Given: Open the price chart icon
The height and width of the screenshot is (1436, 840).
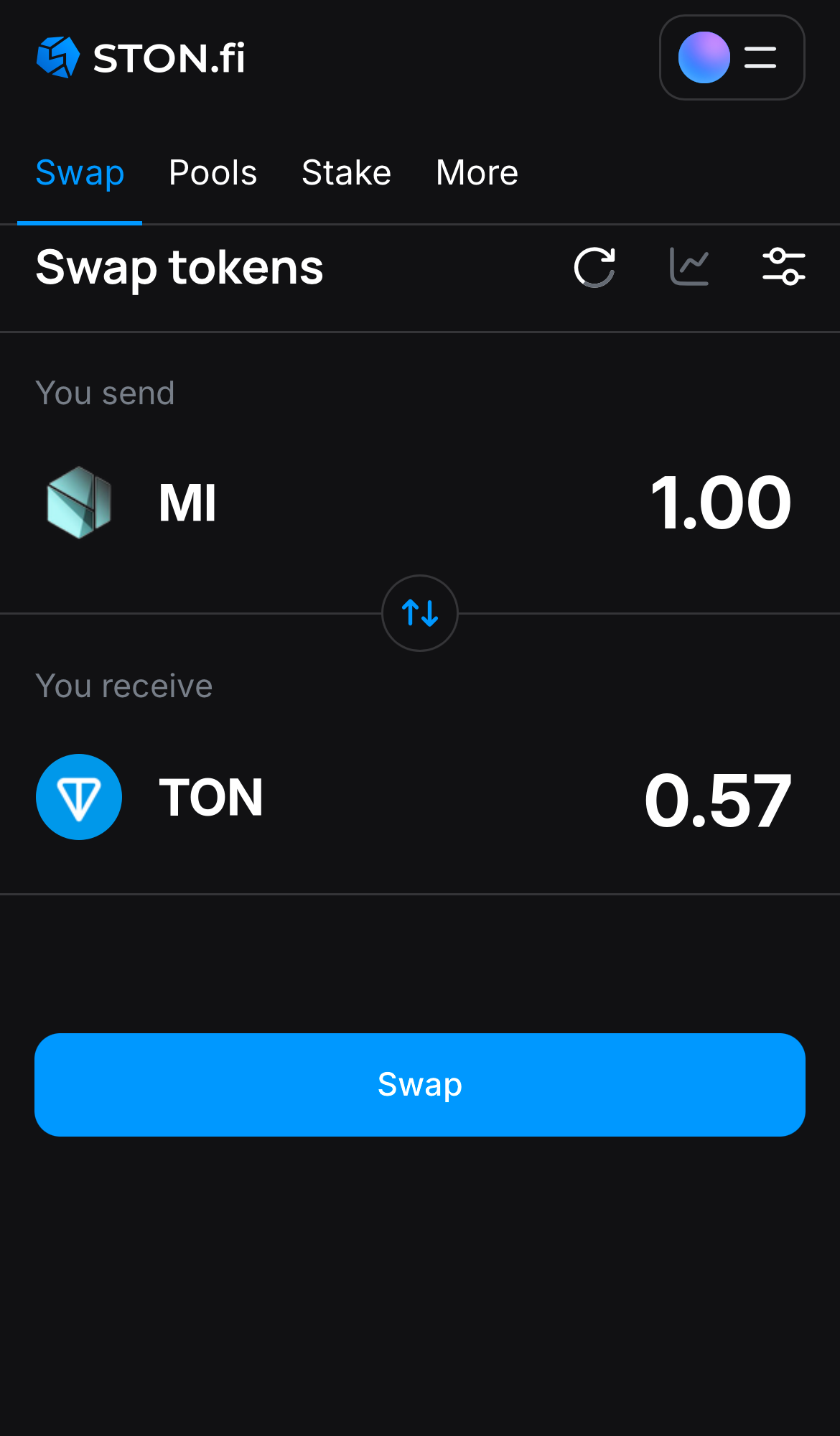Looking at the screenshot, I should [x=689, y=266].
